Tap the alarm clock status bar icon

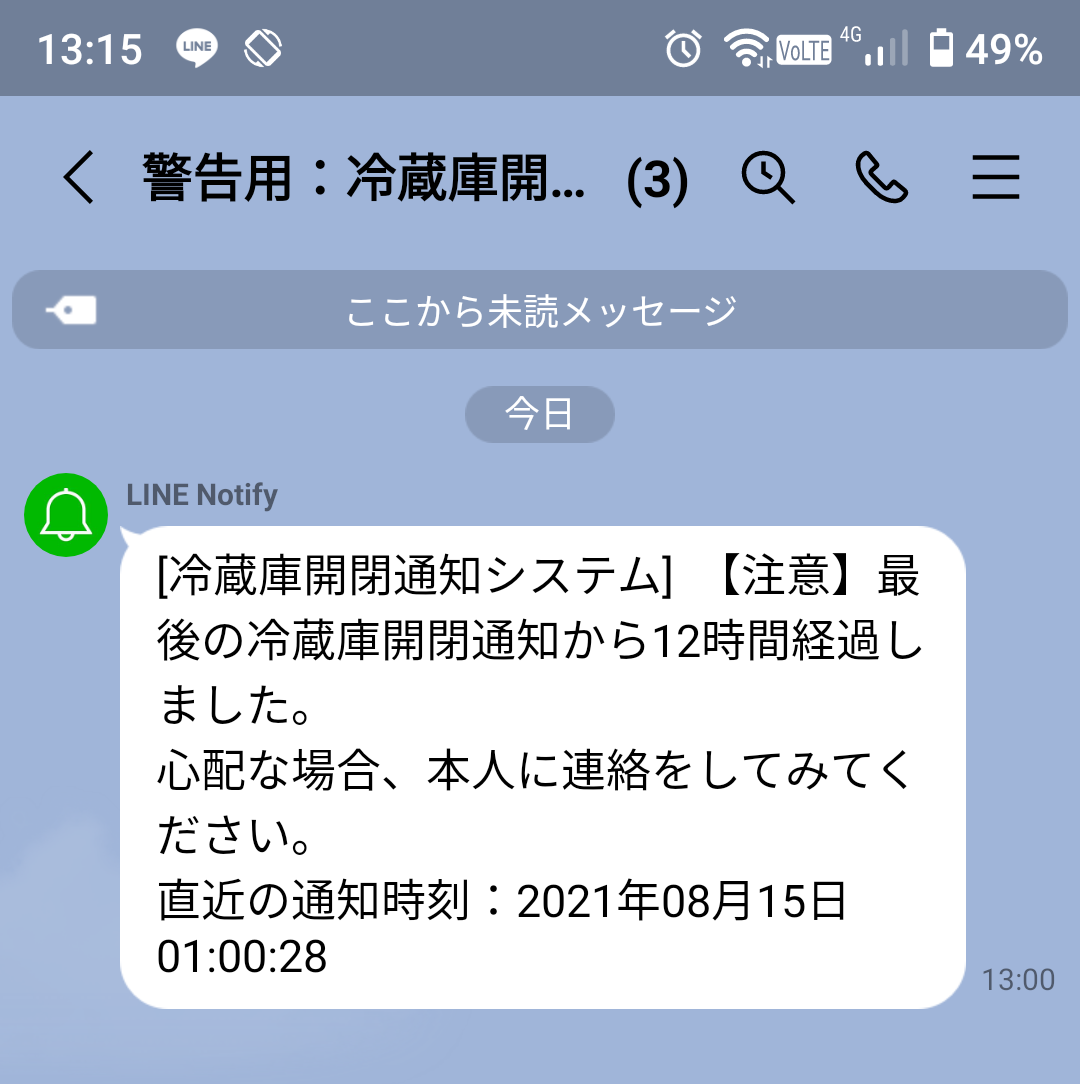tap(683, 47)
